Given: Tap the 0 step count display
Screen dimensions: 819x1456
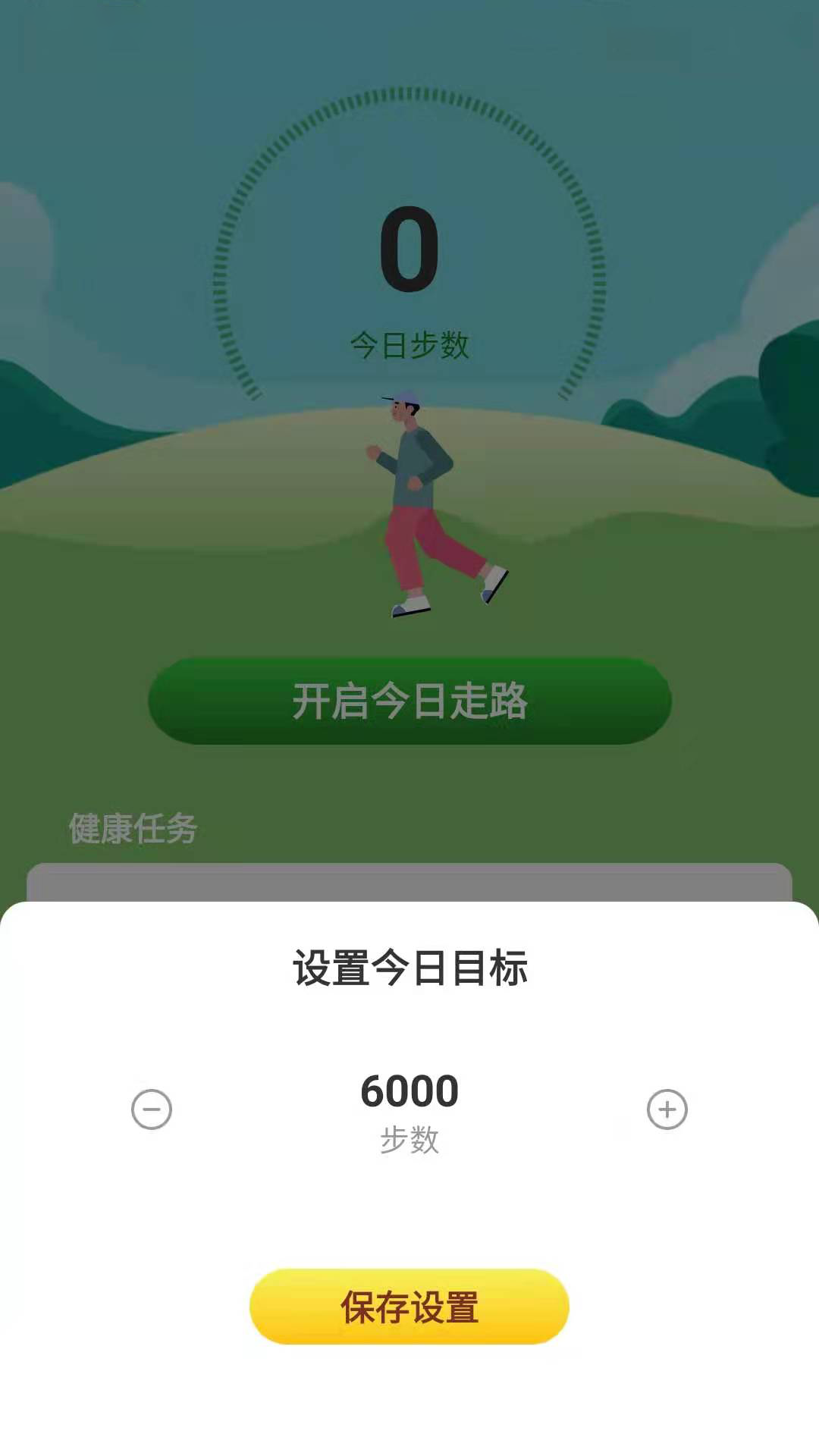Looking at the screenshot, I should [409, 250].
